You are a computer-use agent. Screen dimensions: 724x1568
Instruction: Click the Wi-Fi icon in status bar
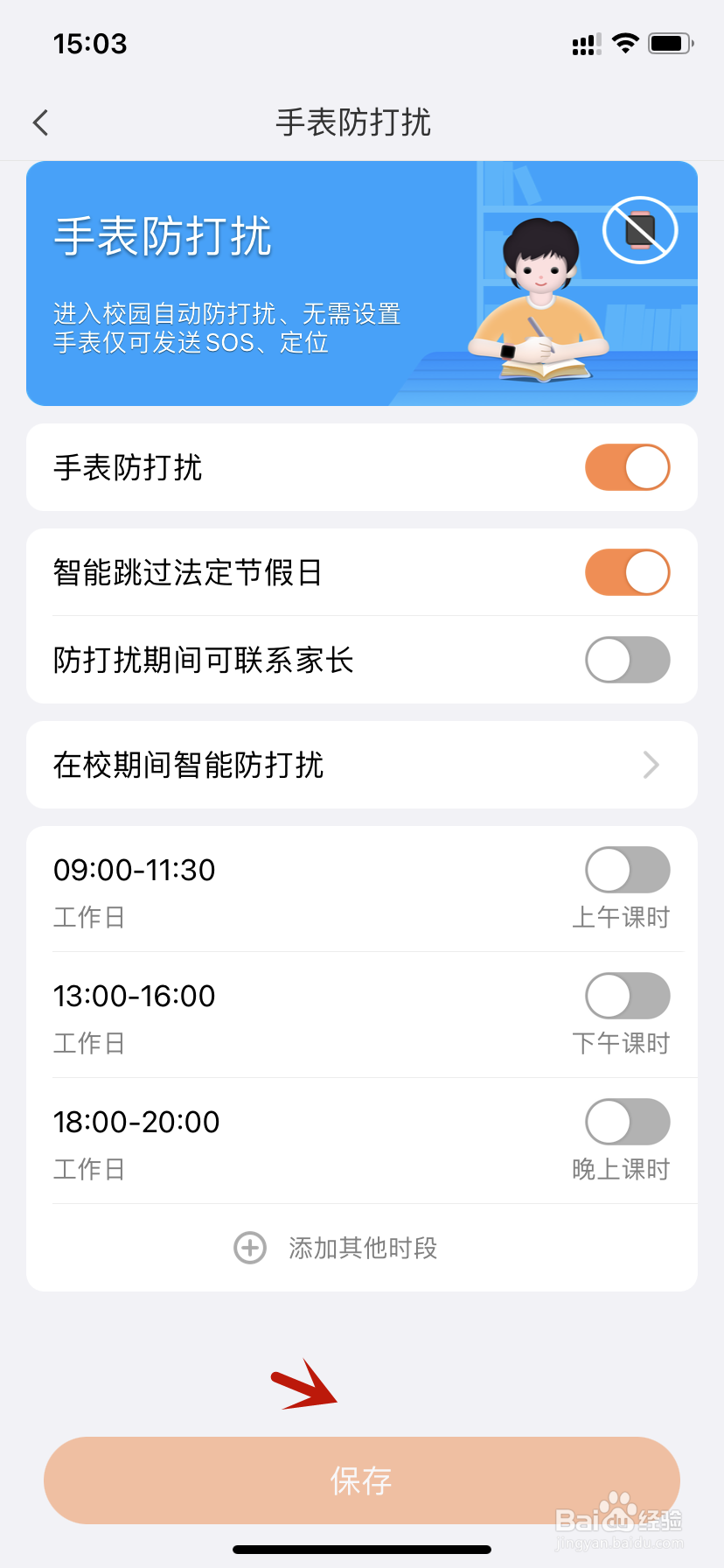624,43
